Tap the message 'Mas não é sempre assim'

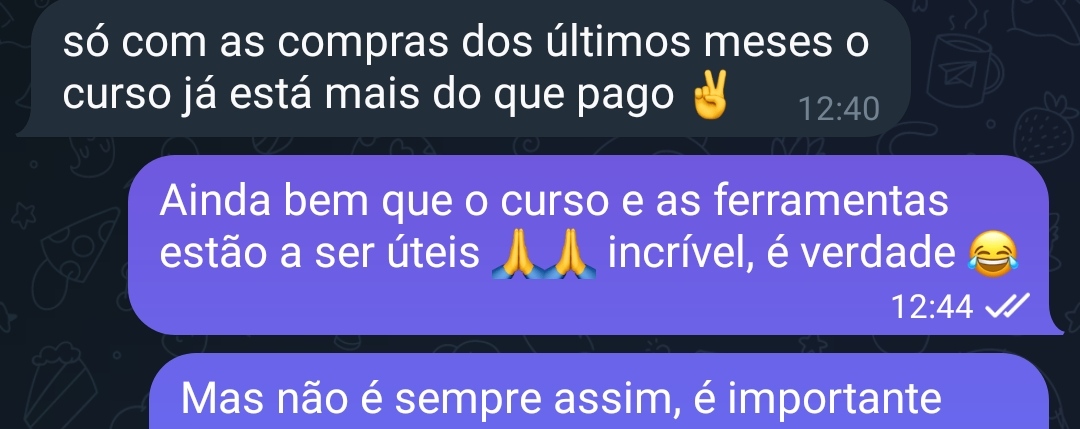point(600,398)
